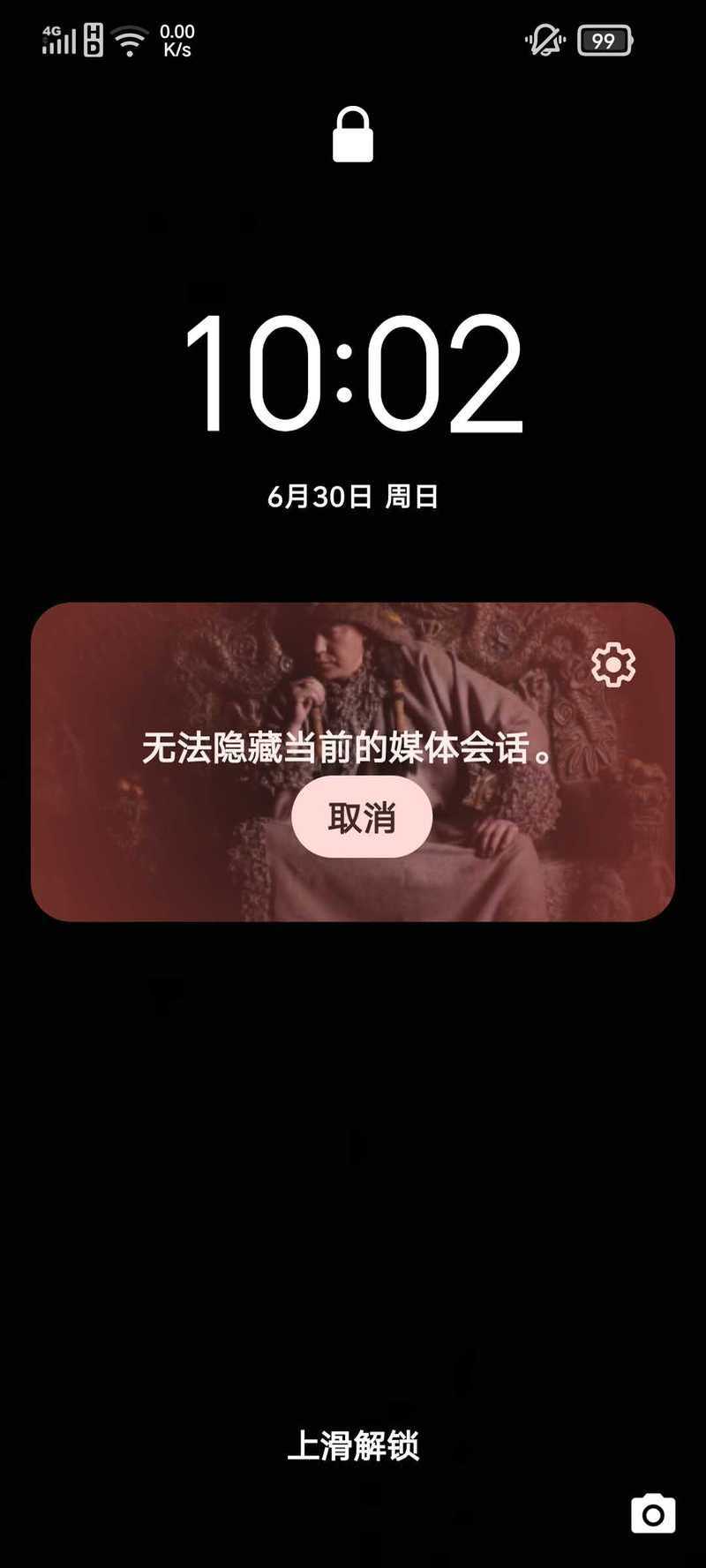
Task: Open media settings gear icon
Action: coord(613,664)
